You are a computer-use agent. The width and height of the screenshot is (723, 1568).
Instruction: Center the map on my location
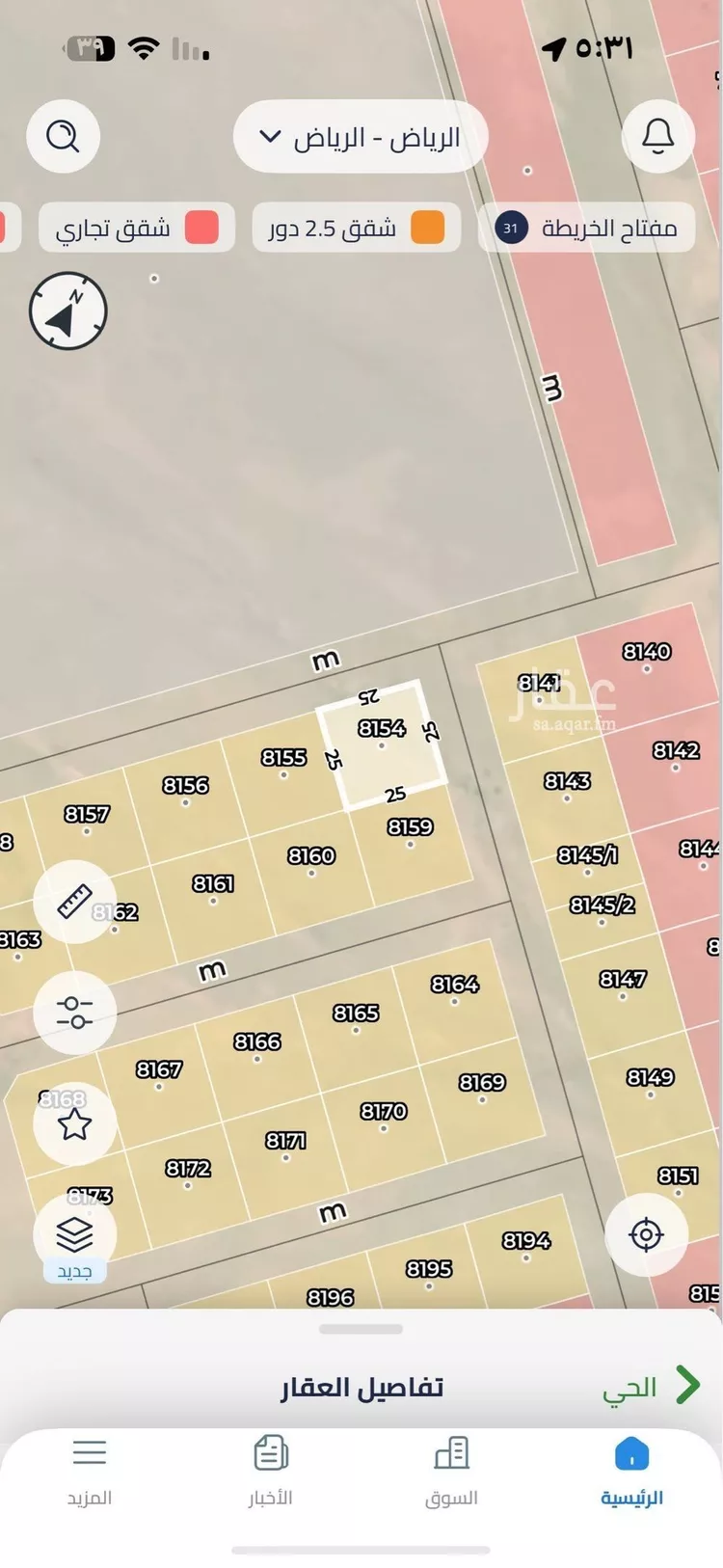coord(646,1234)
